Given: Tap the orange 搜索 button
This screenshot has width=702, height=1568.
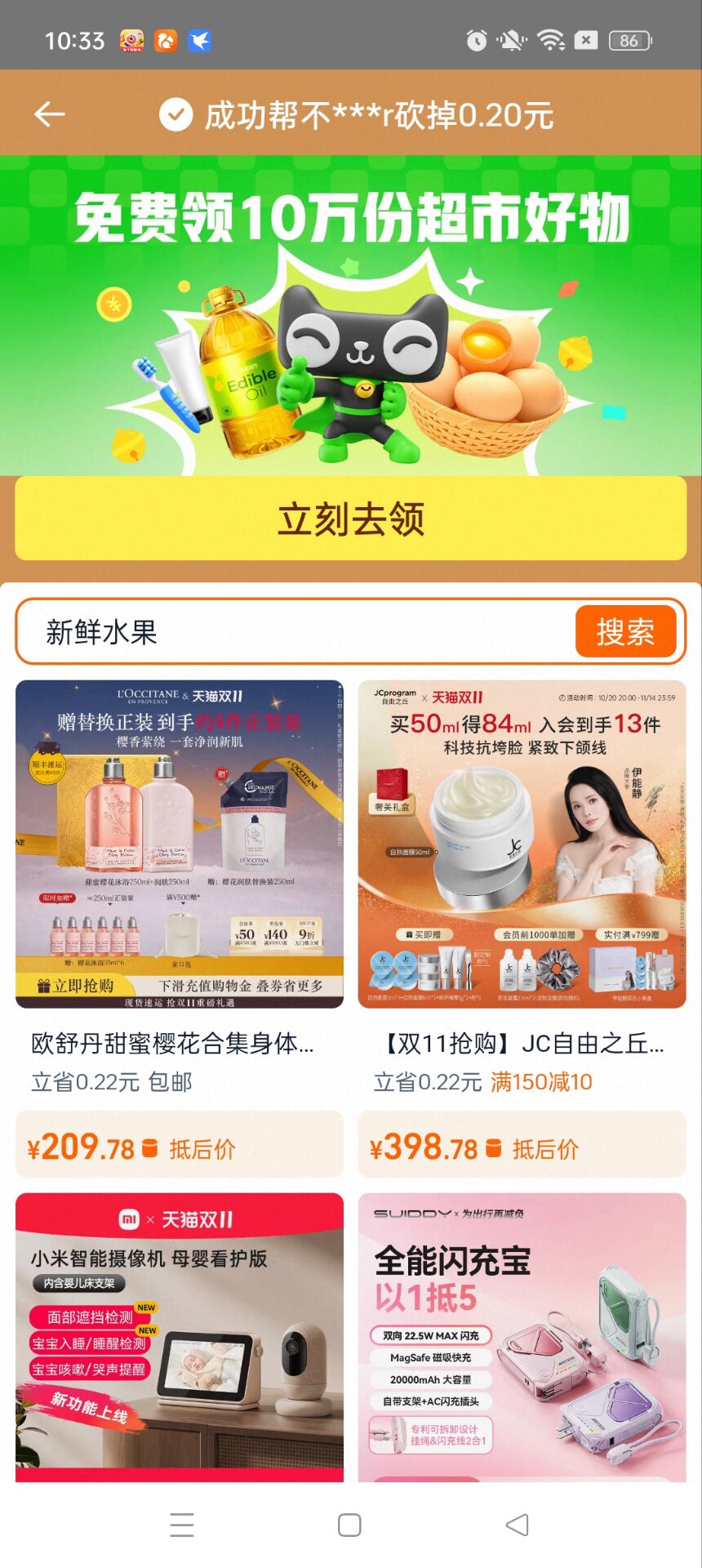Looking at the screenshot, I should [625, 631].
